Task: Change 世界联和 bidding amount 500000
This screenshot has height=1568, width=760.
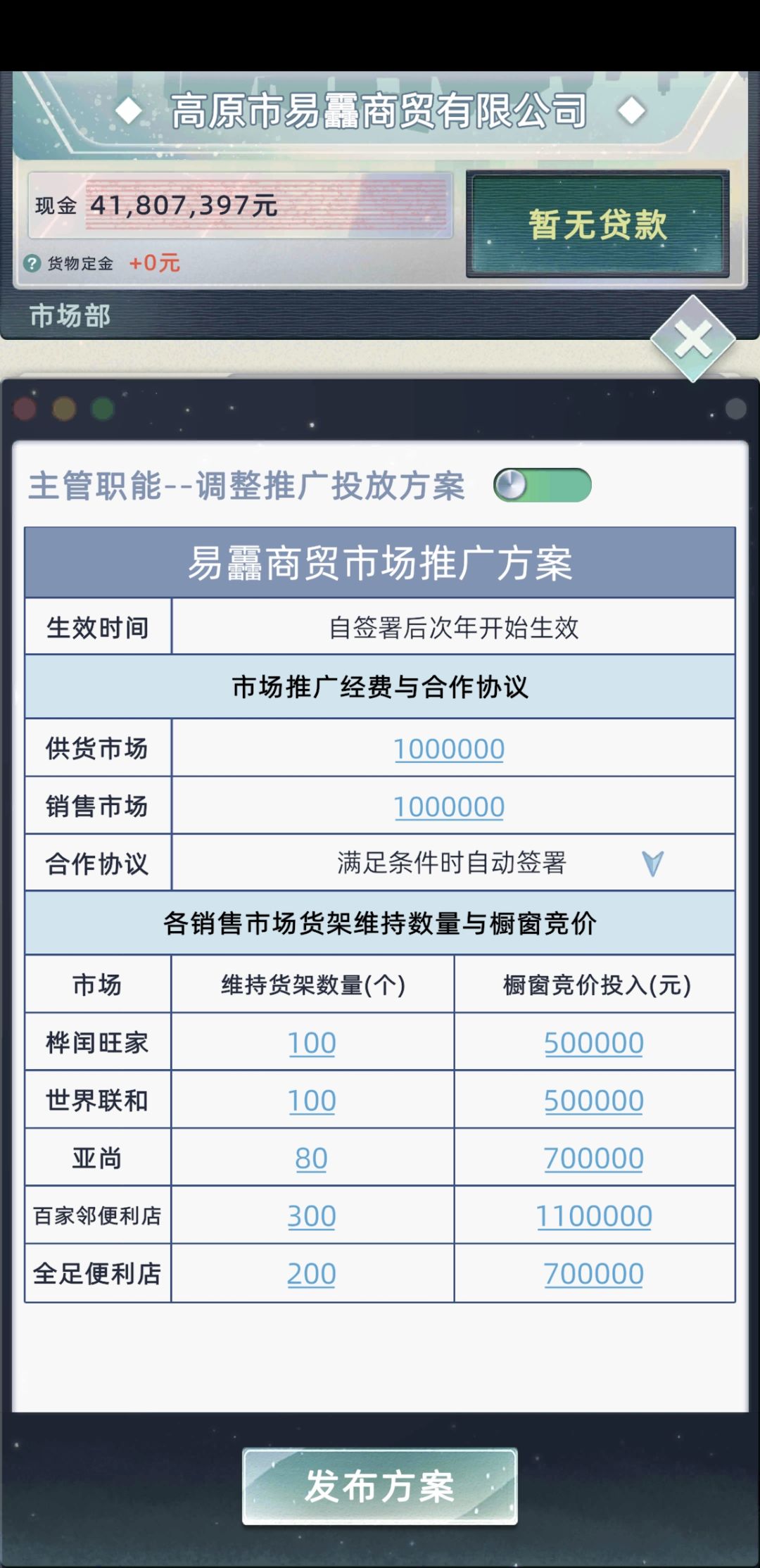Action: [x=594, y=1100]
